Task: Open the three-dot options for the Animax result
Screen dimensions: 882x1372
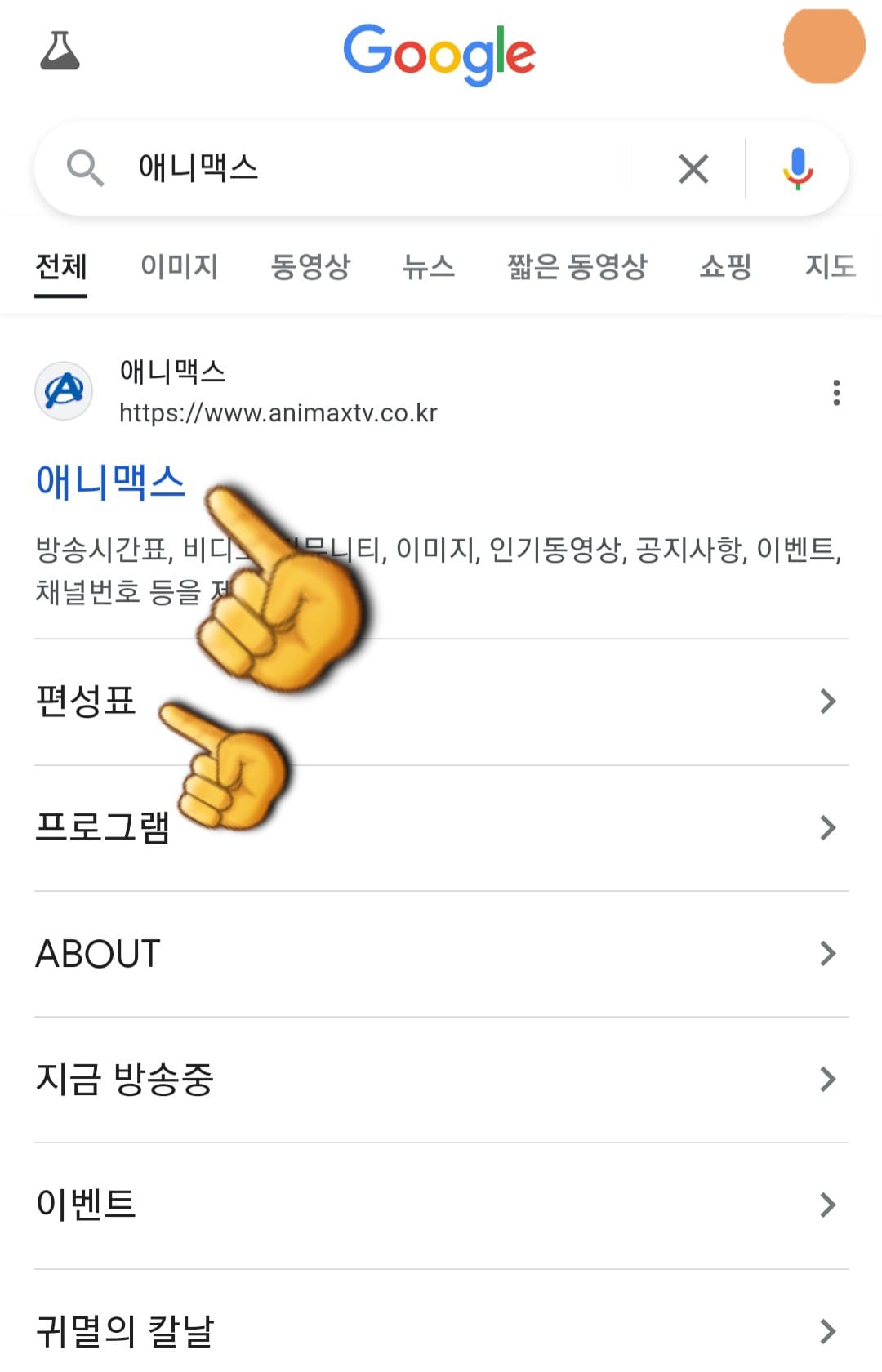Action: 837,392
